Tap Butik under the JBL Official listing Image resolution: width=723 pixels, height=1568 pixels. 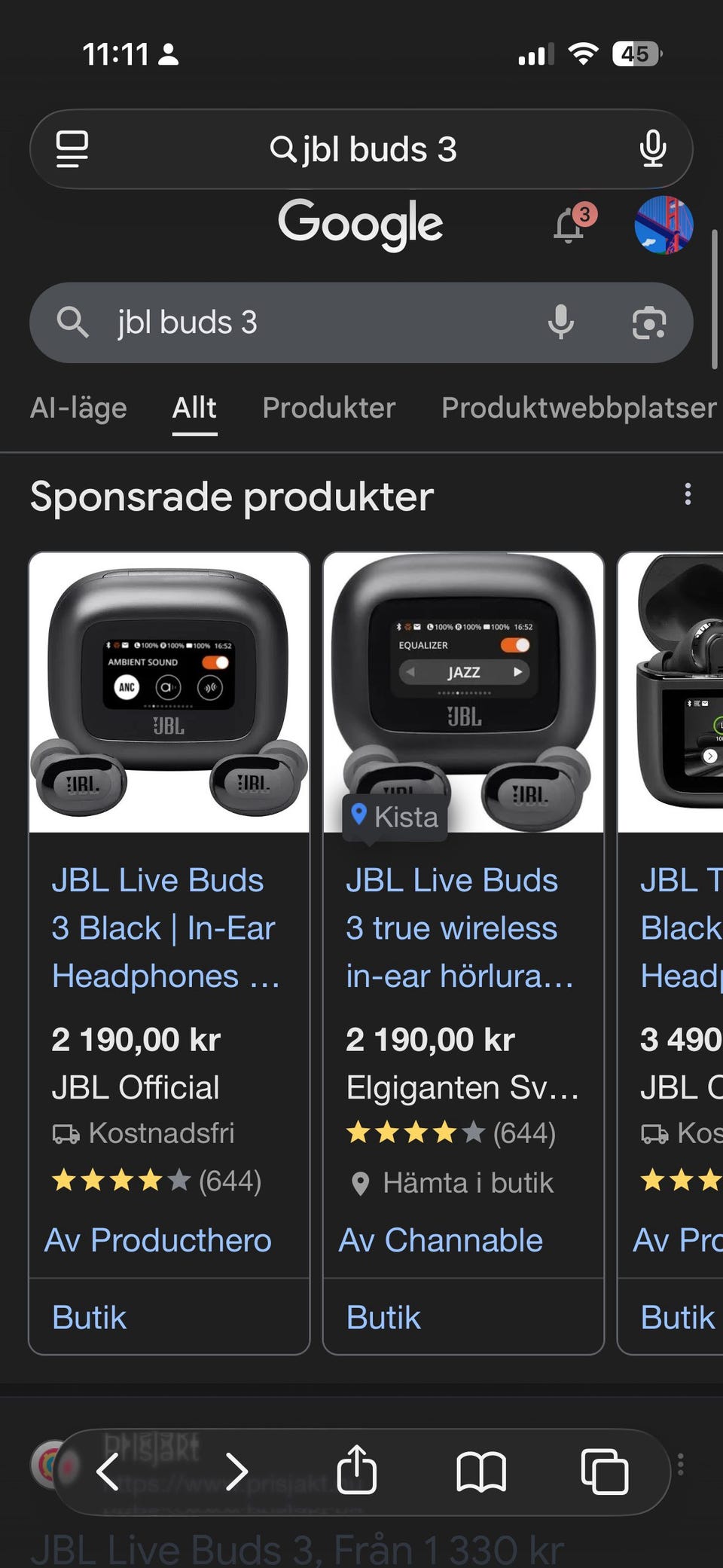(x=90, y=1317)
